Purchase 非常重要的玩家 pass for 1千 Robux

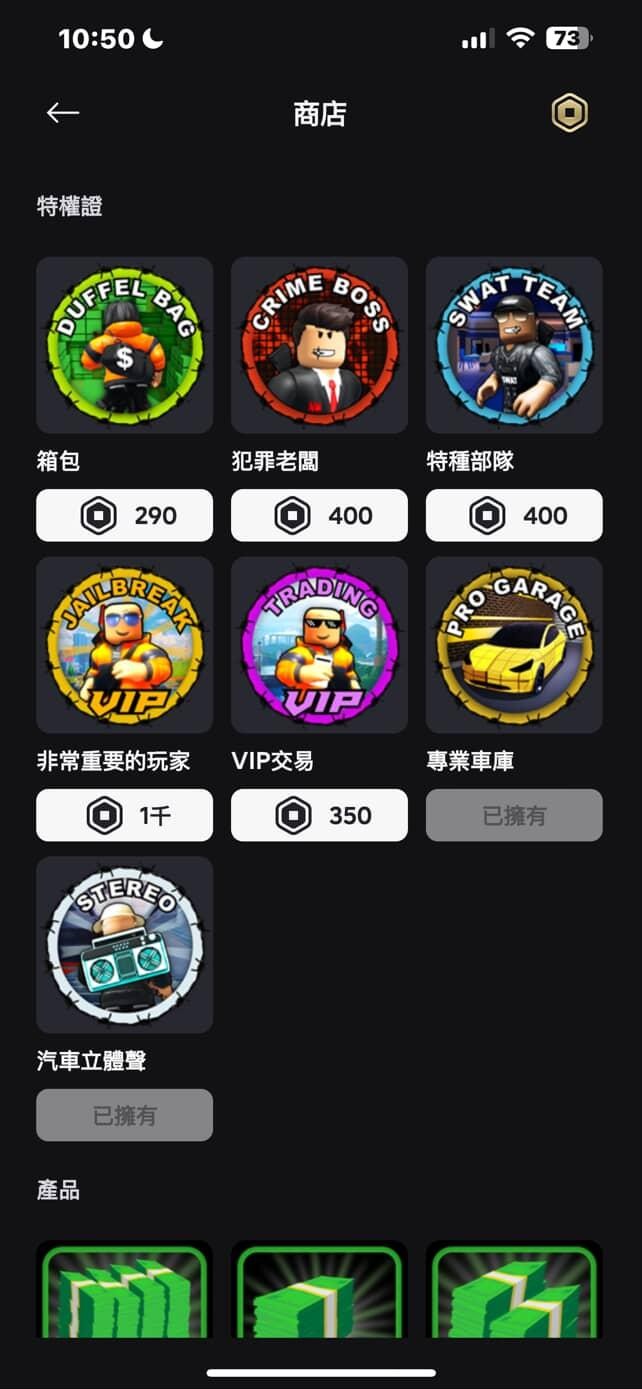click(124, 815)
